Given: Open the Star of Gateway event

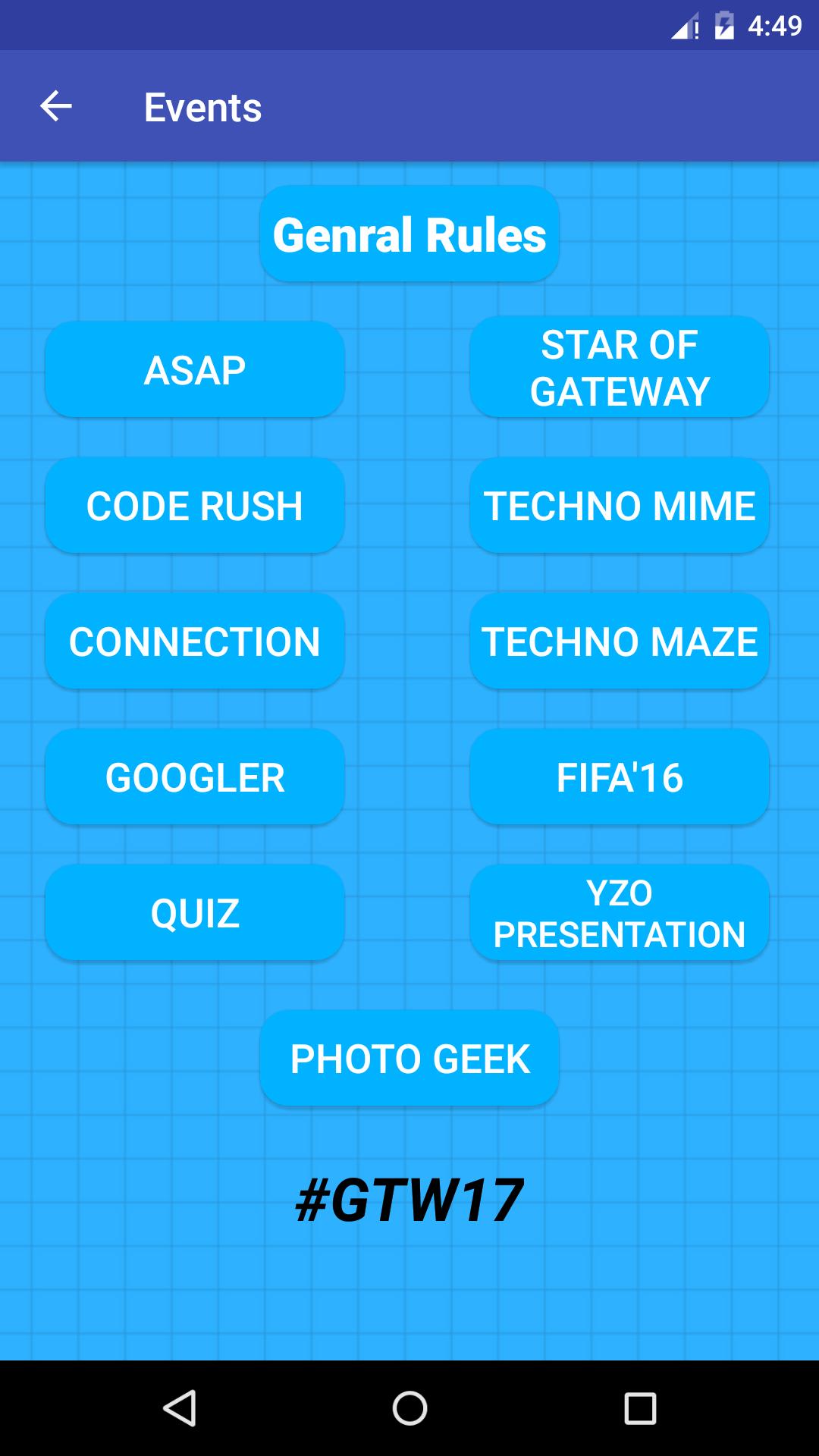Looking at the screenshot, I should pos(620,368).
